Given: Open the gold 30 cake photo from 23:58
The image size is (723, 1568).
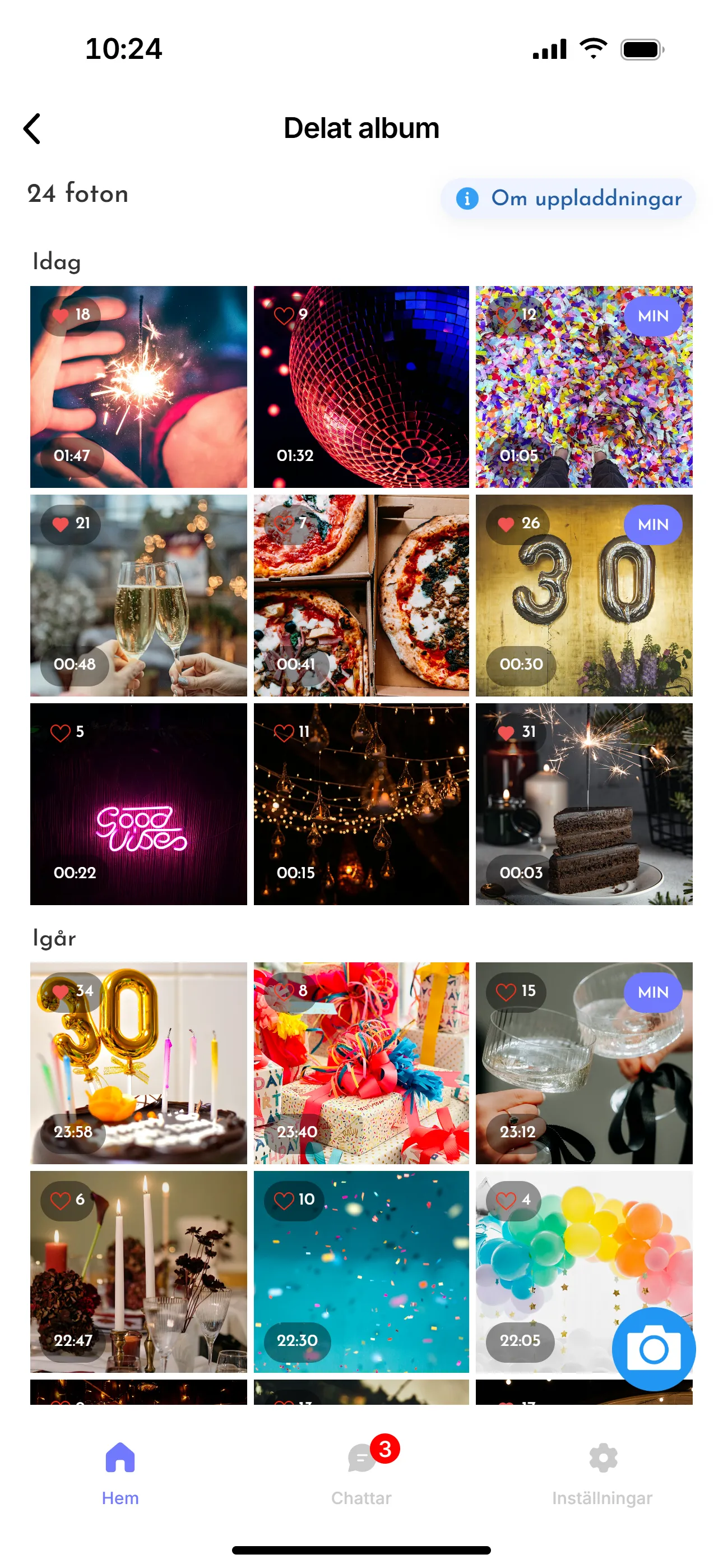Looking at the screenshot, I should [x=139, y=1063].
